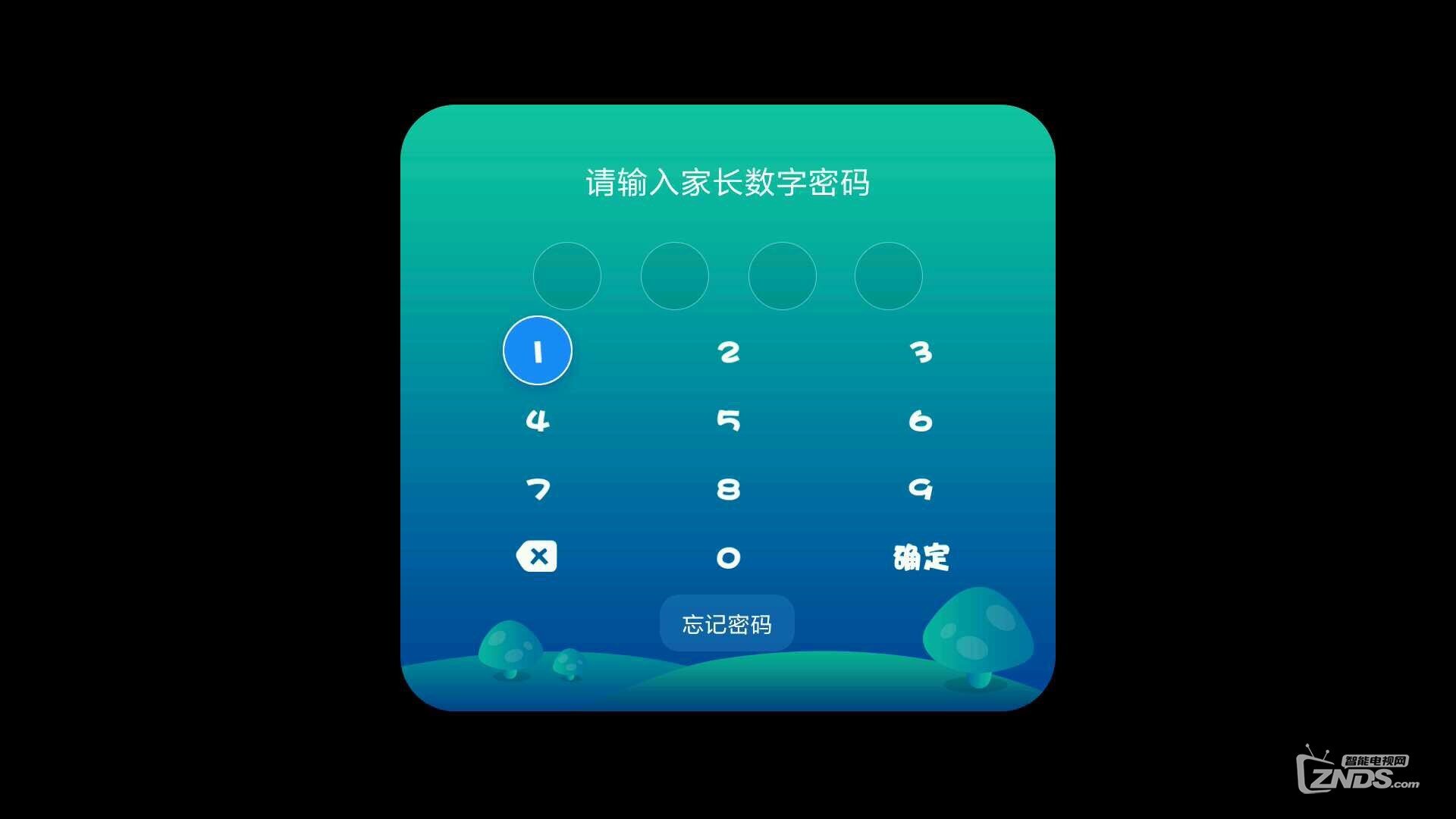1456x819 pixels.
Task: Enter digit 1 on the keypad
Action: pyautogui.click(x=537, y=351)
